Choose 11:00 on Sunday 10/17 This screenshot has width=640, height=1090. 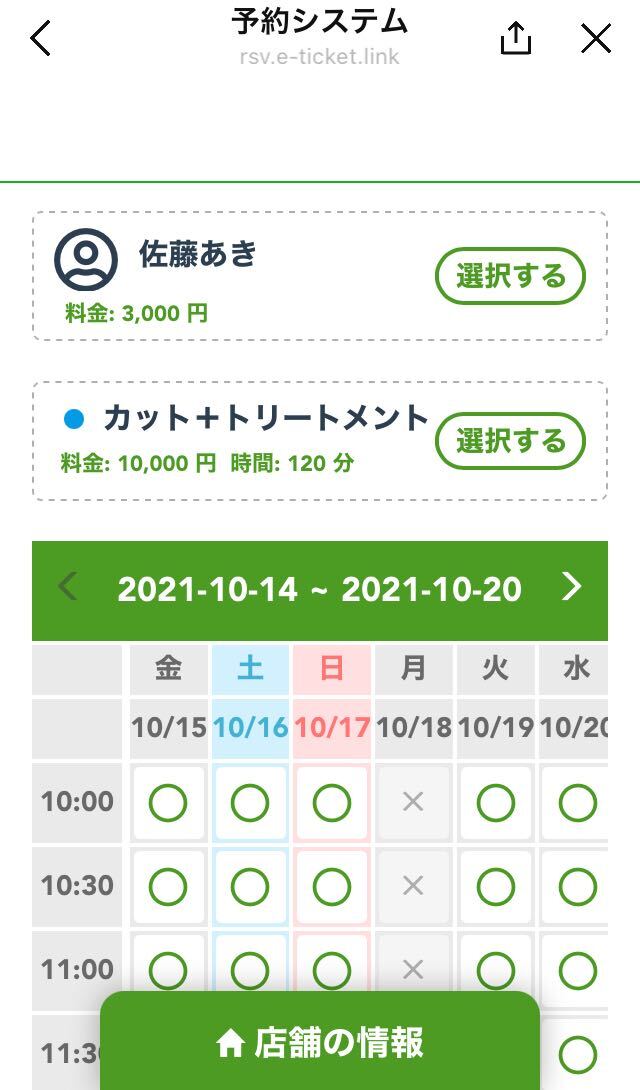point(332,968)
